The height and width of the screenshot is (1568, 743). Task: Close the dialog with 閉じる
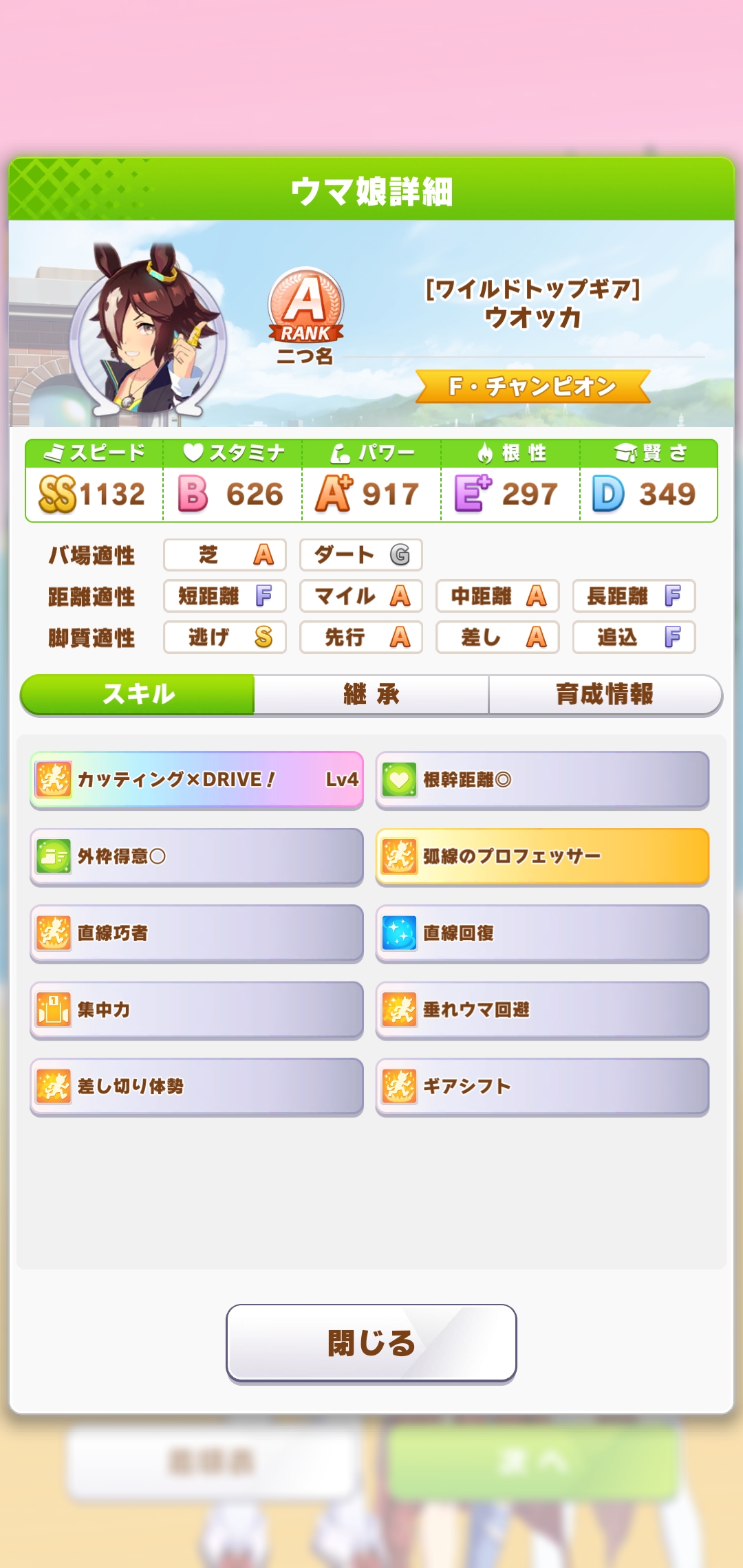tap(371, 1343)
